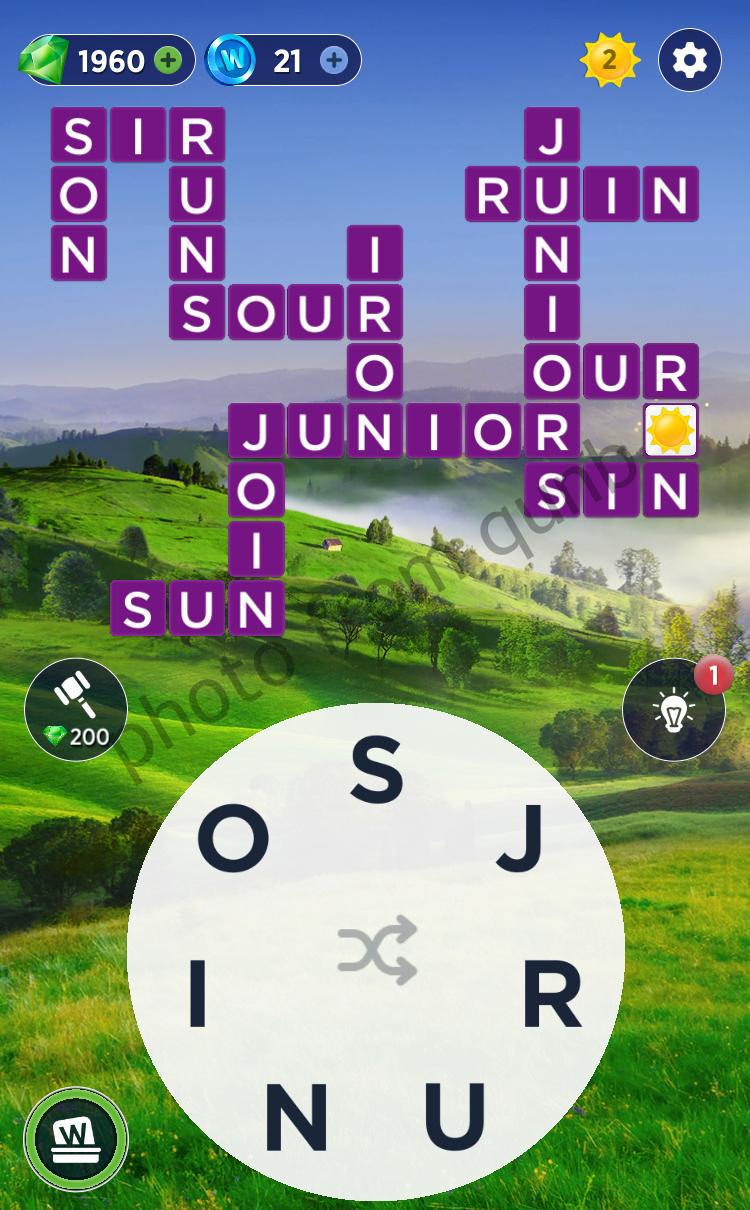Select letter U on the wheel
Viewport: 750px width, 1210px height.
pos(454,1116)
